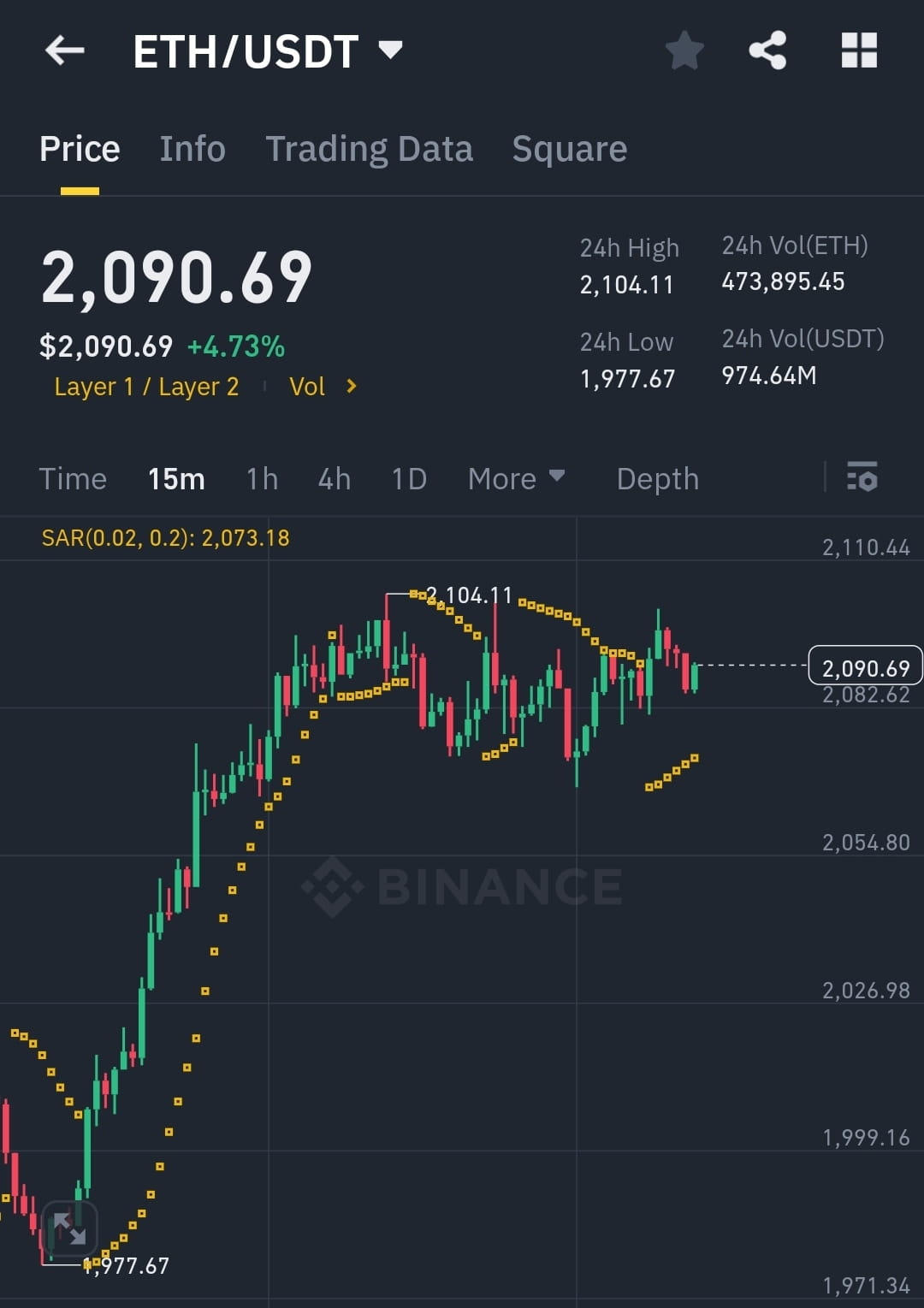Toggle the 1D timeframe
Screen dimensions: 924x1308
tap(408, 478)
